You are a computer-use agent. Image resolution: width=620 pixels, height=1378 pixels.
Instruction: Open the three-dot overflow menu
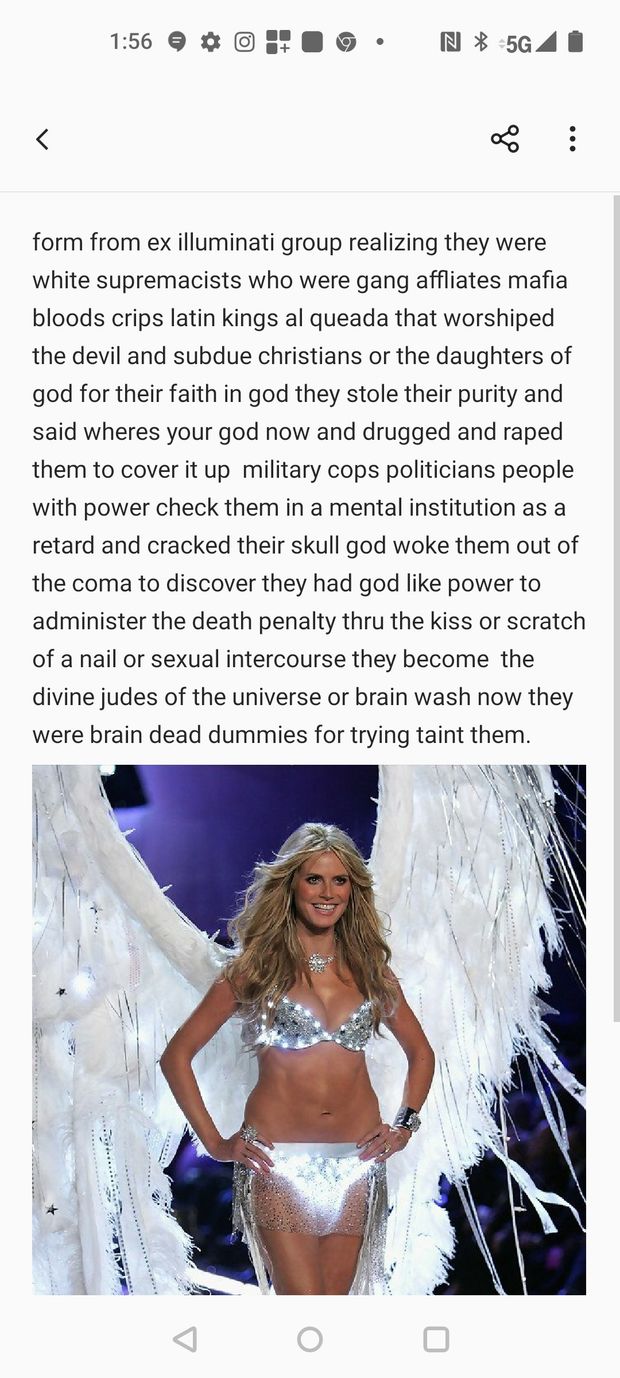[572, 139]
